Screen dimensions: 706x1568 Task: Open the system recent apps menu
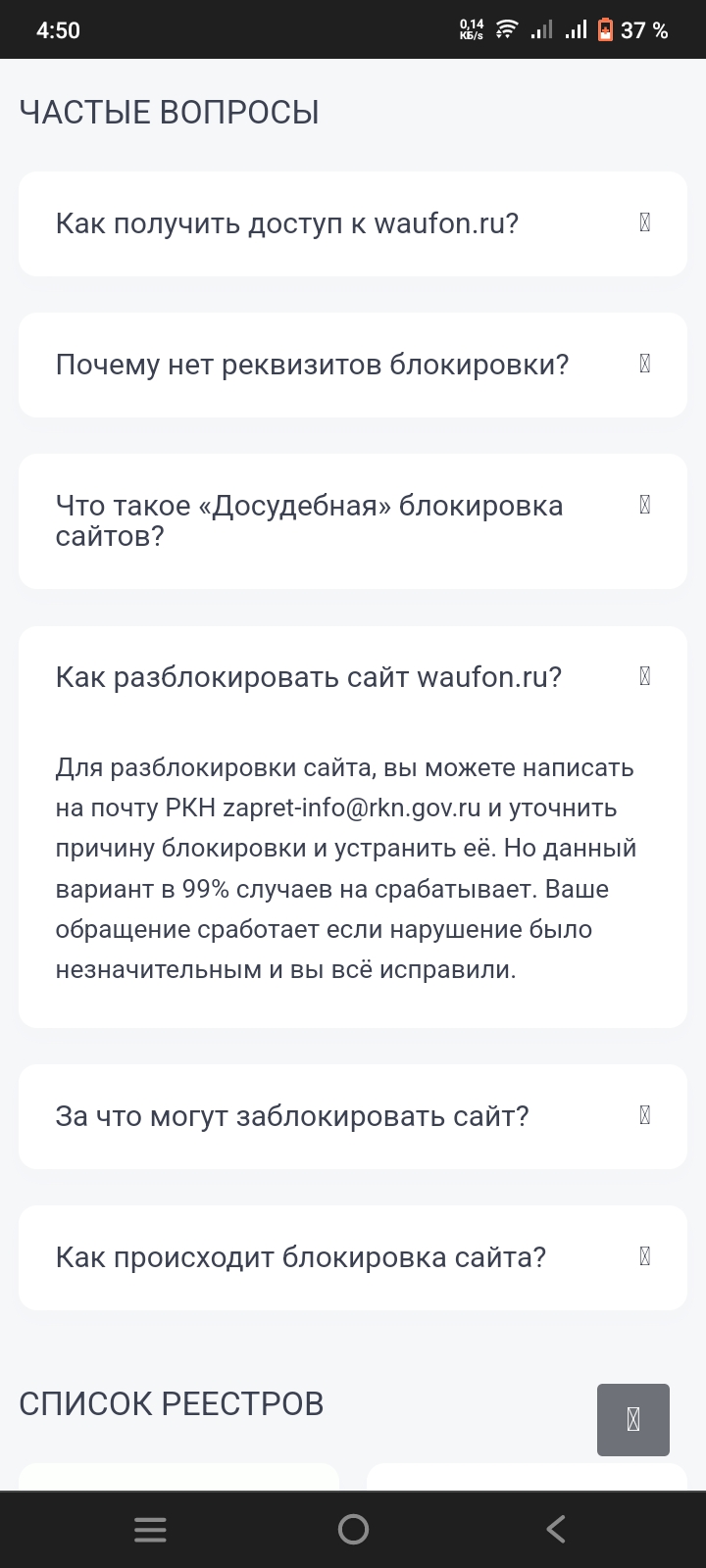pos(150,1529)
